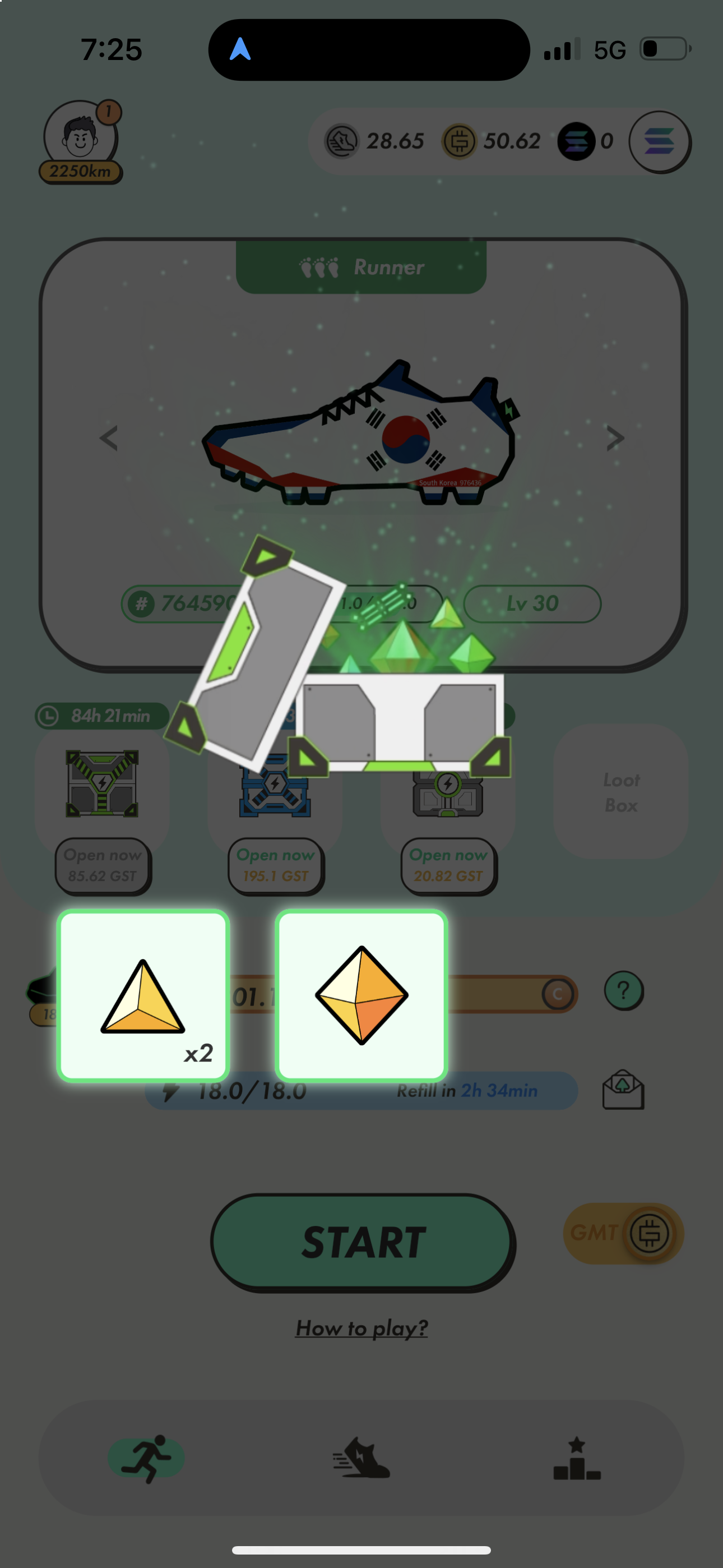Open the How to play? link
723x1568 pixels.
(361, 1327)
